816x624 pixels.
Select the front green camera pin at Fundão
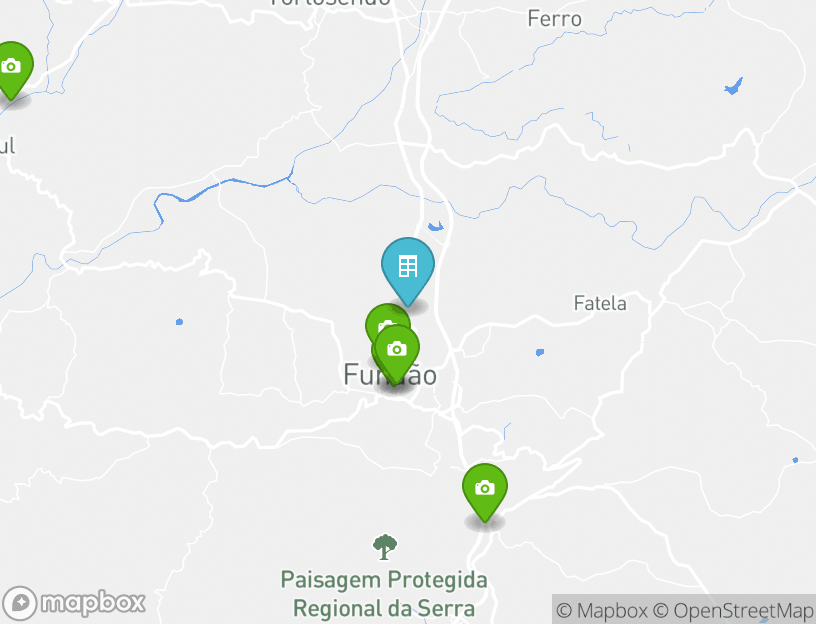pos(397,350)
